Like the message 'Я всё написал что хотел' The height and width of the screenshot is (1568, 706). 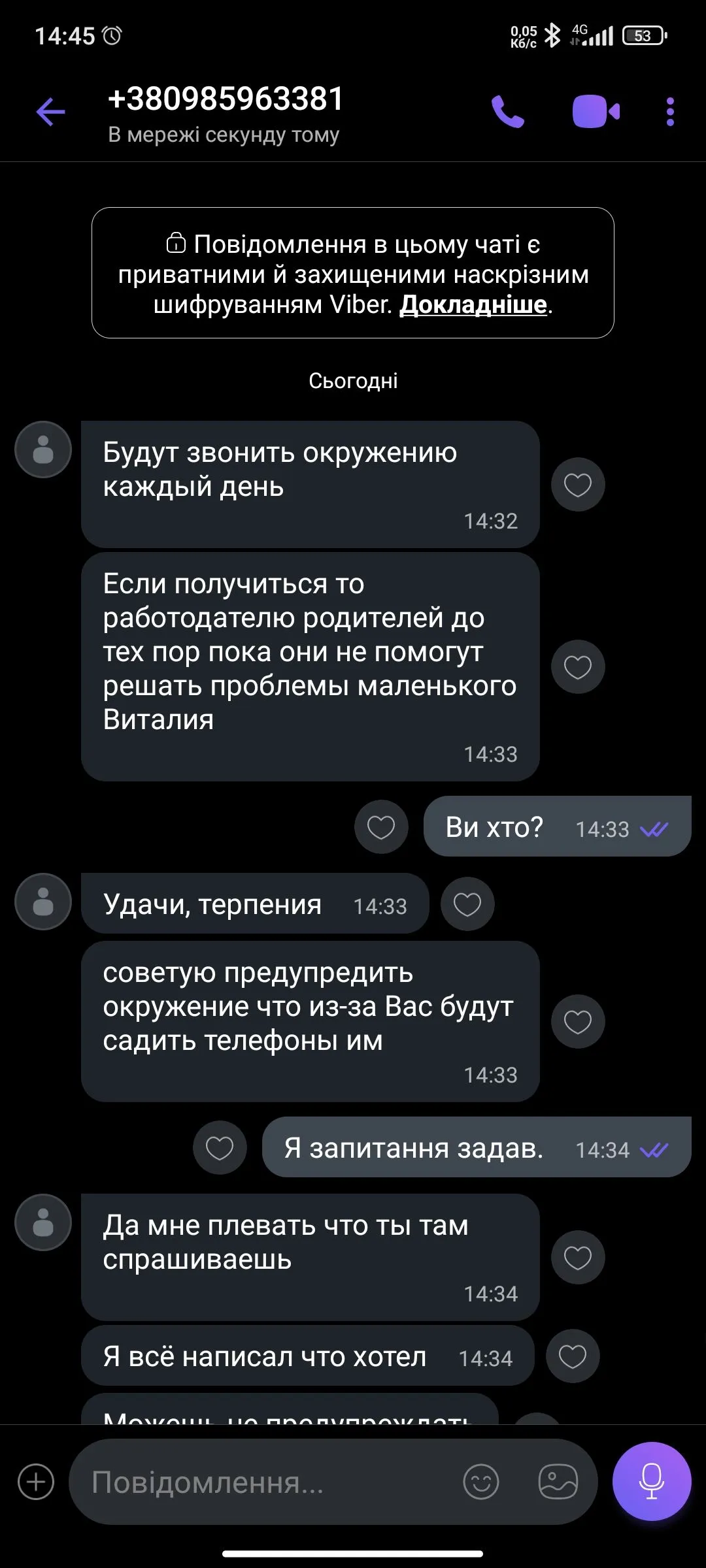573,1356
